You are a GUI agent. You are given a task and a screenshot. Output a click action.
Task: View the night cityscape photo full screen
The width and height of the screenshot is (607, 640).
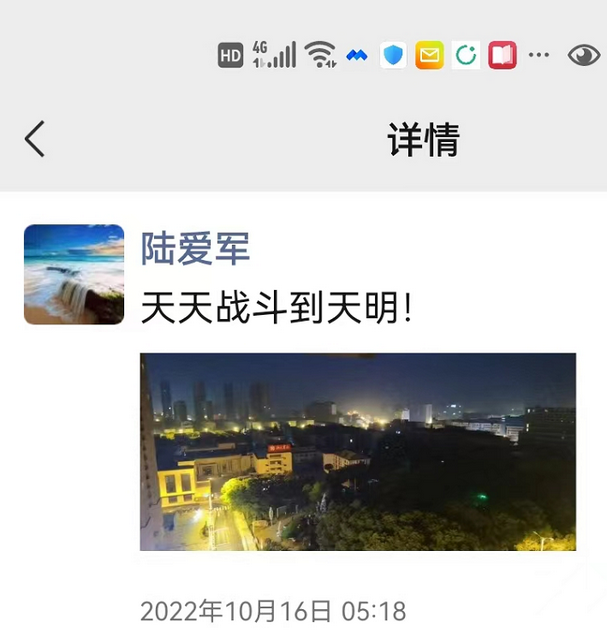click(357, 451)
